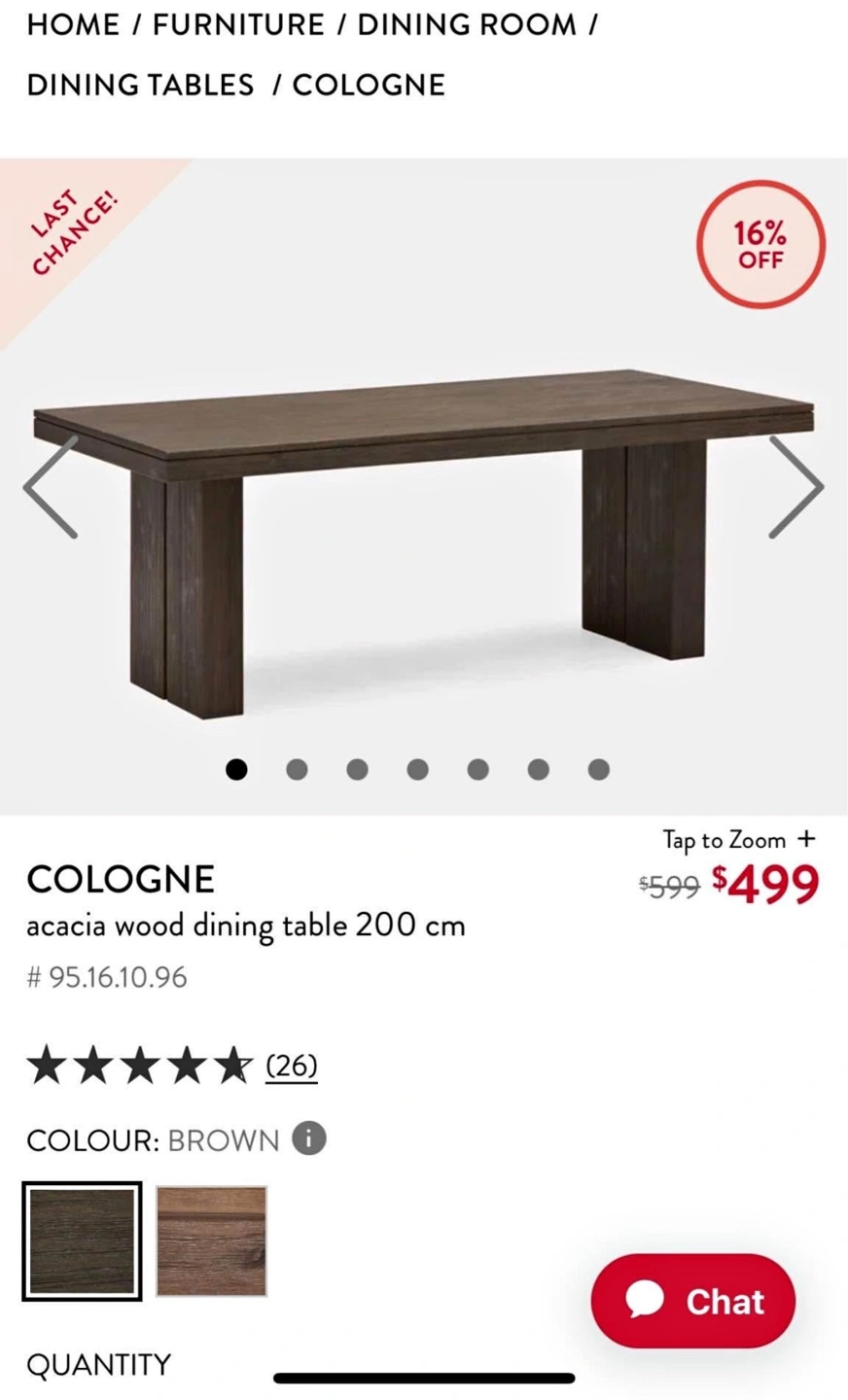Choose the lighter brown colour swatch
The height and width of the screenshot is (1400, 848).
click(x=211, y=1242)
